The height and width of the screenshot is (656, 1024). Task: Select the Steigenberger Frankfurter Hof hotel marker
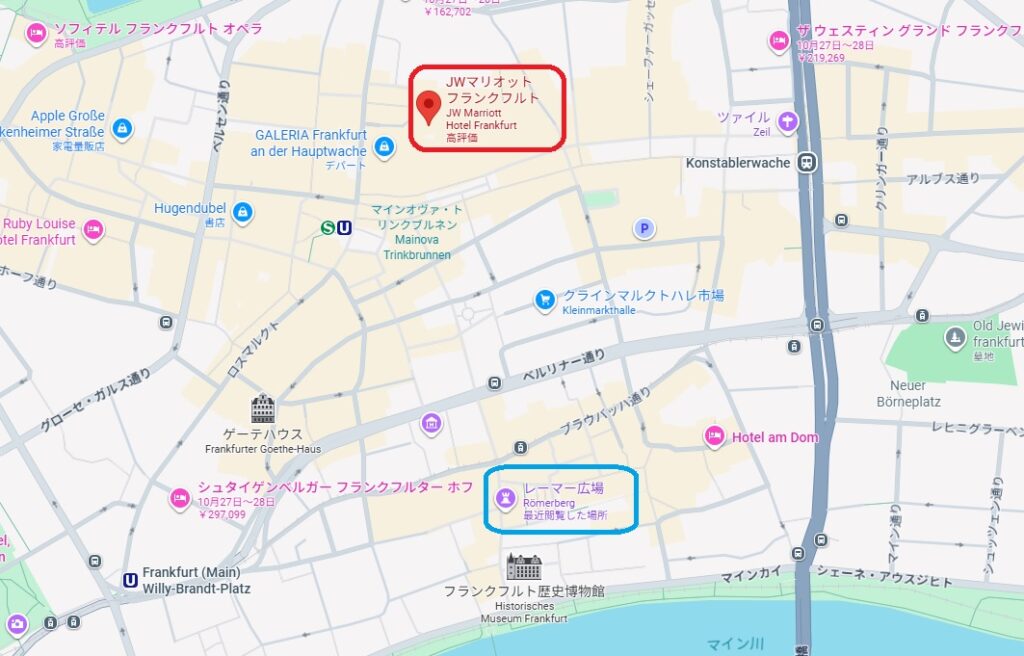pyautogui.click(x=180, y=498)
